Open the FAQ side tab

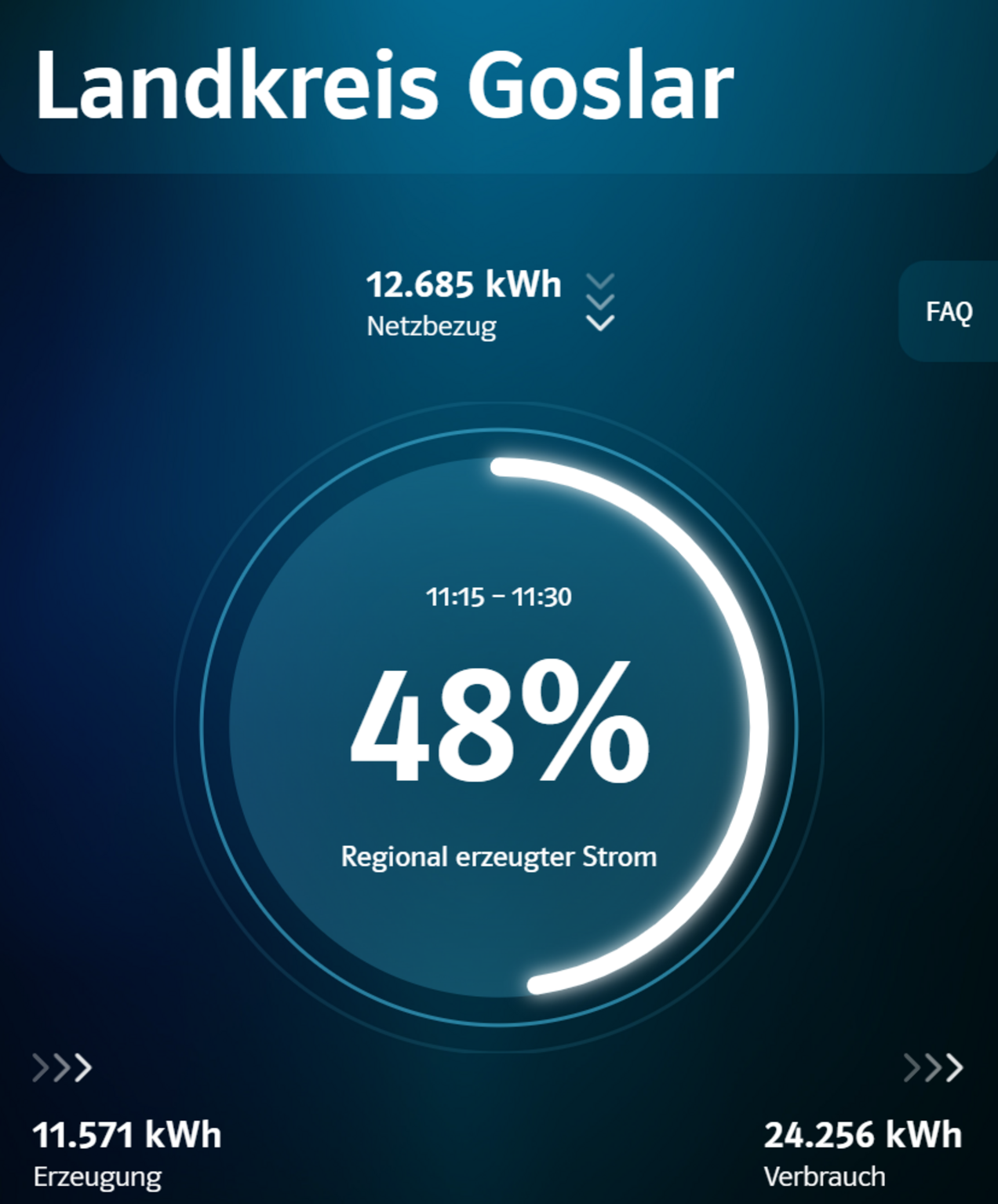949,312
